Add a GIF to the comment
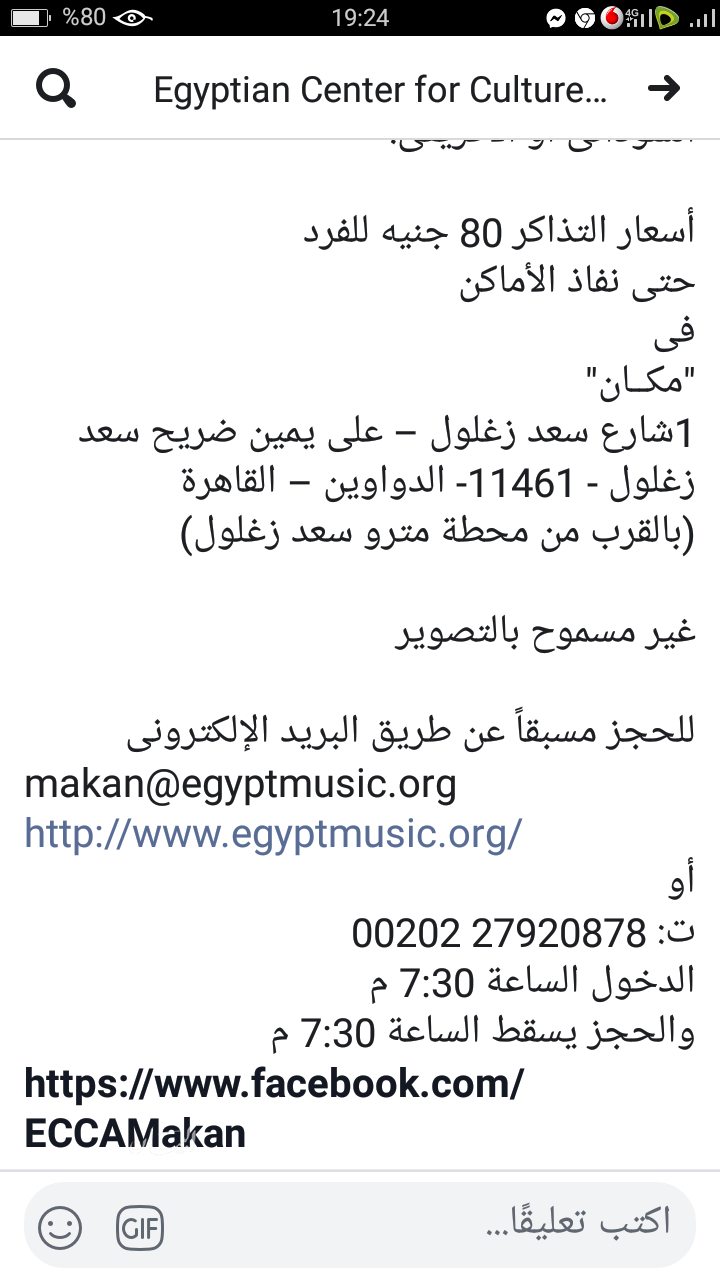The width and height of the screenshot is (720, 1280). coord(140,1227)
